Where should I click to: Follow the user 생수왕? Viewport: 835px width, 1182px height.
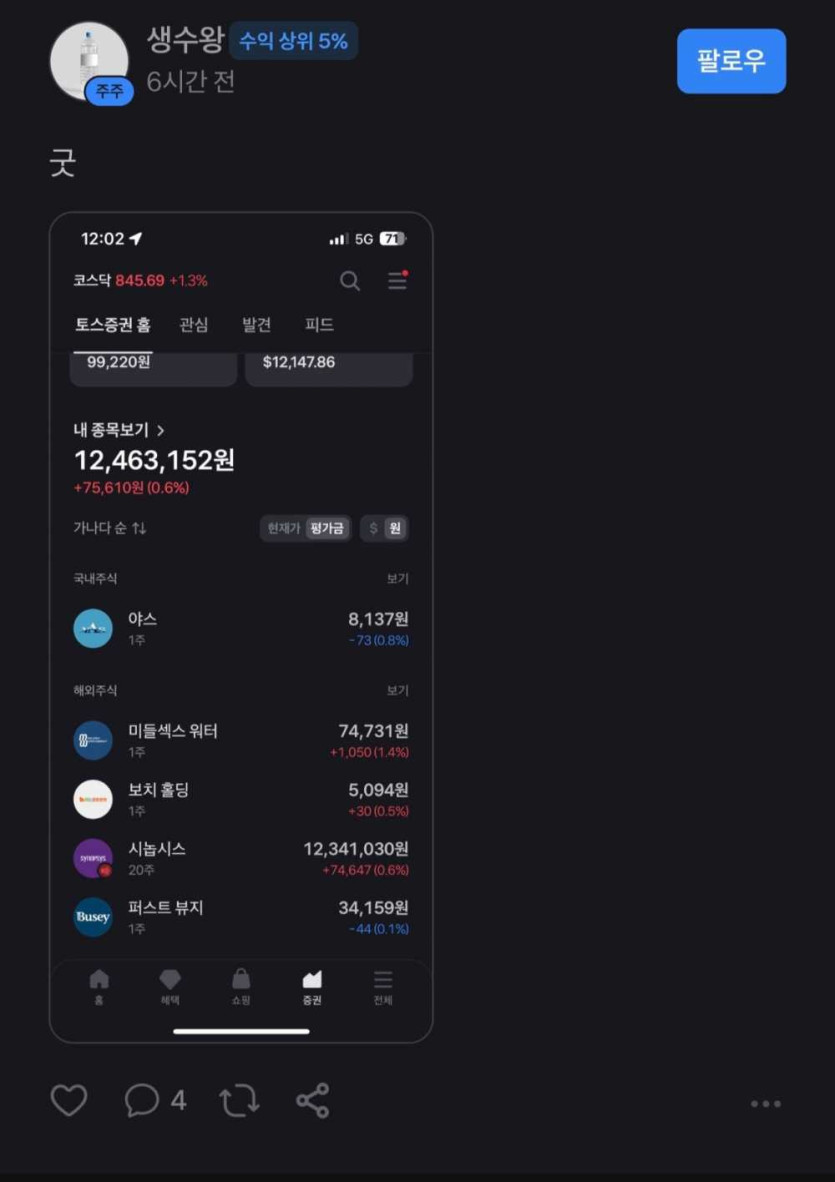[731, 61]
